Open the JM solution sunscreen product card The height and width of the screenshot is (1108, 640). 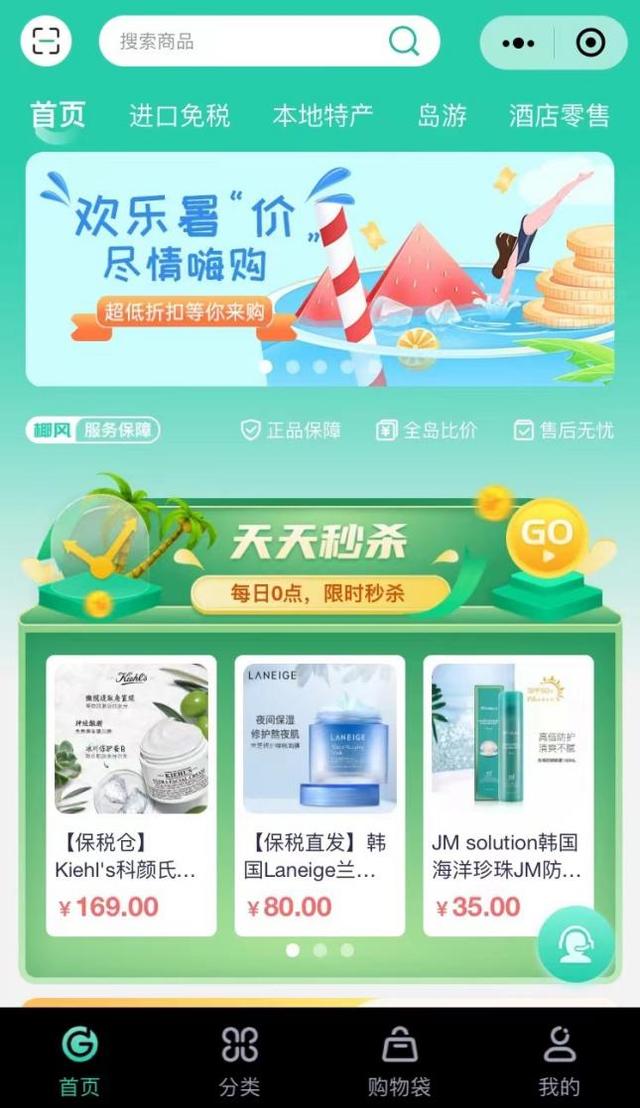point(508,796)
